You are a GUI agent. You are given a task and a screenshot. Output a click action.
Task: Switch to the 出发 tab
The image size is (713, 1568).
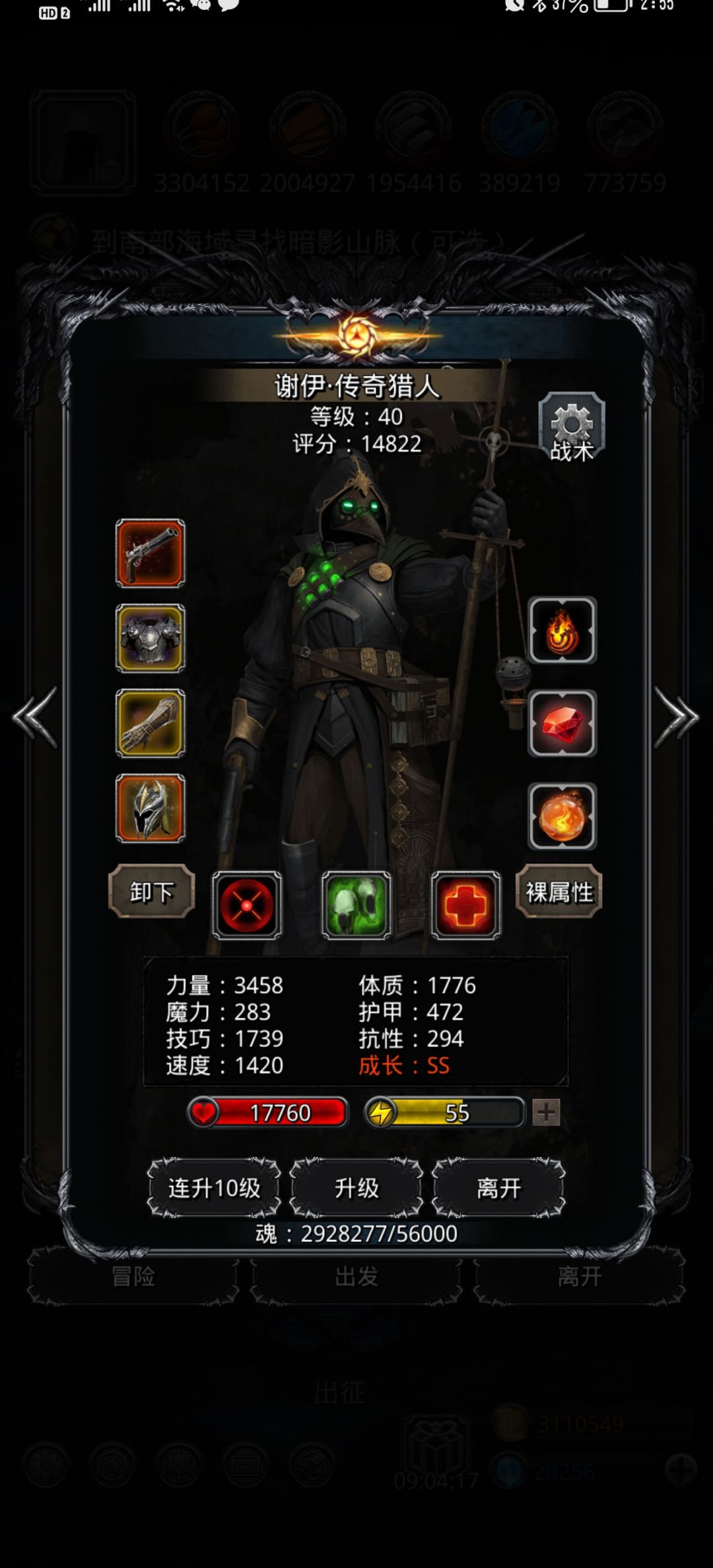[356, 1277]
